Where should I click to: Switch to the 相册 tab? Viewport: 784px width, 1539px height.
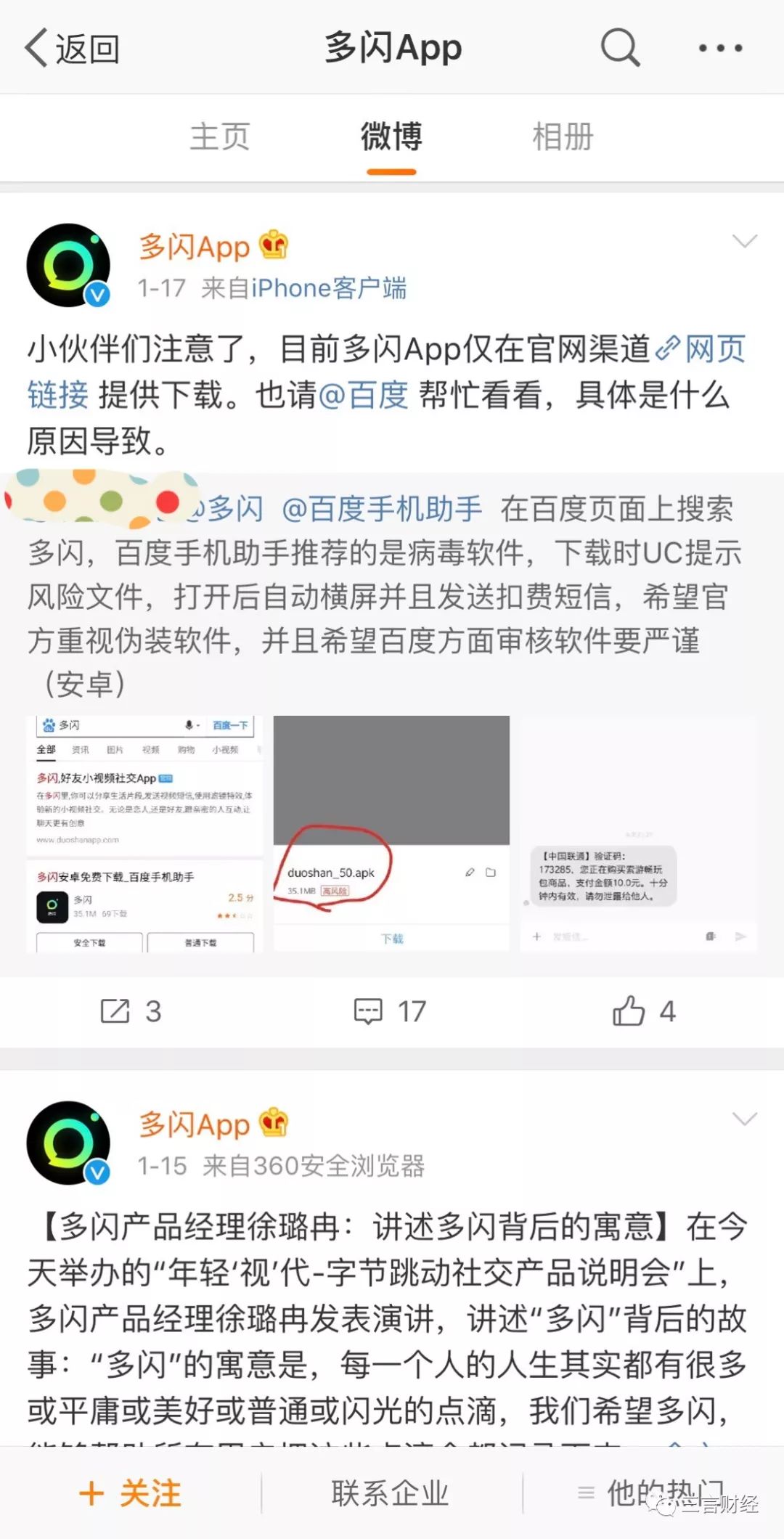pyautogui.click(x=563, y=136)
